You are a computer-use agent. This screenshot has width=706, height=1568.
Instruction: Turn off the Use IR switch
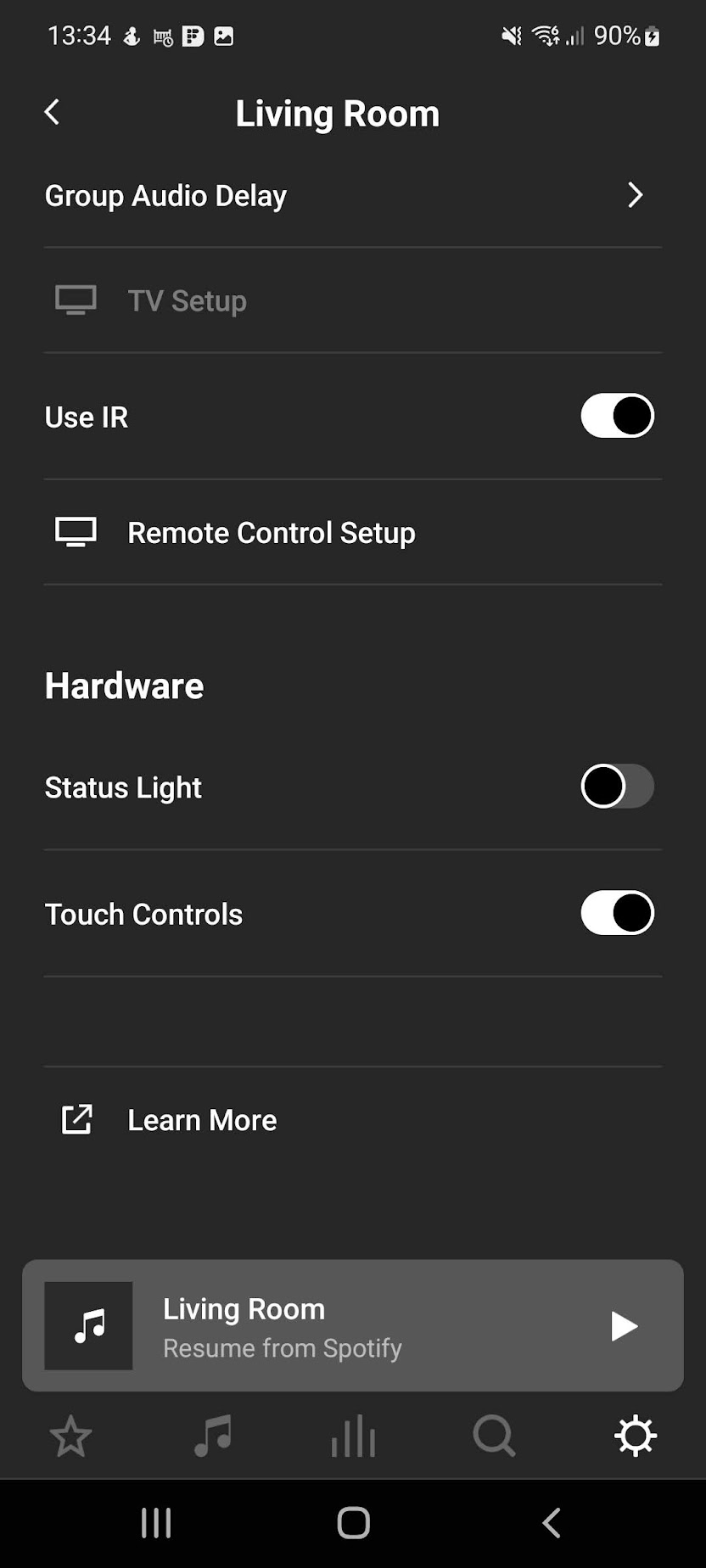(617, 416)
